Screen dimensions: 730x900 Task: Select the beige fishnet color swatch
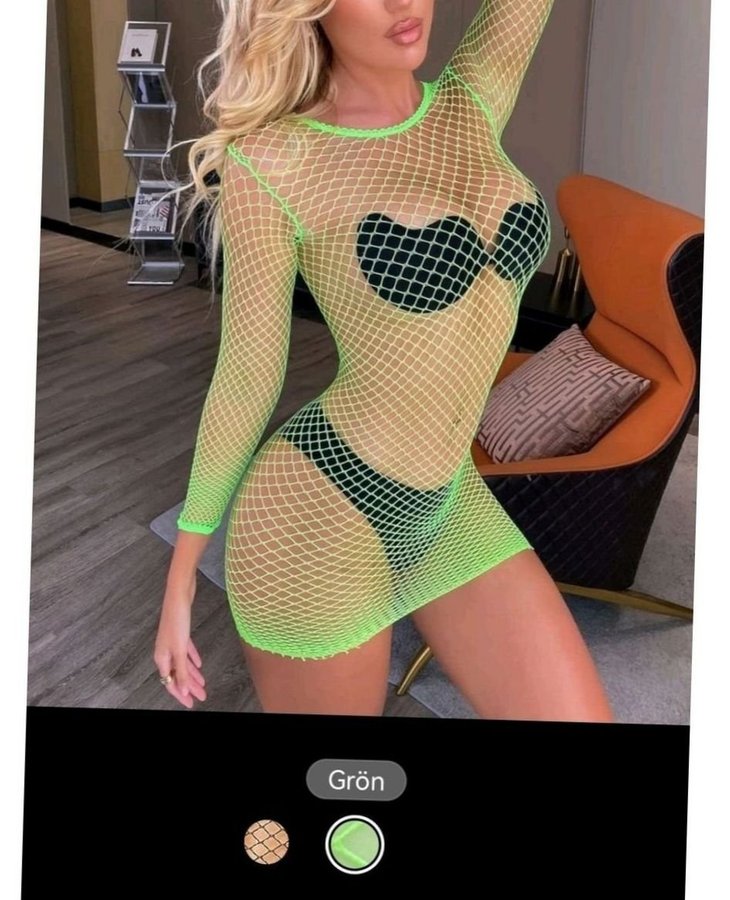266,842
